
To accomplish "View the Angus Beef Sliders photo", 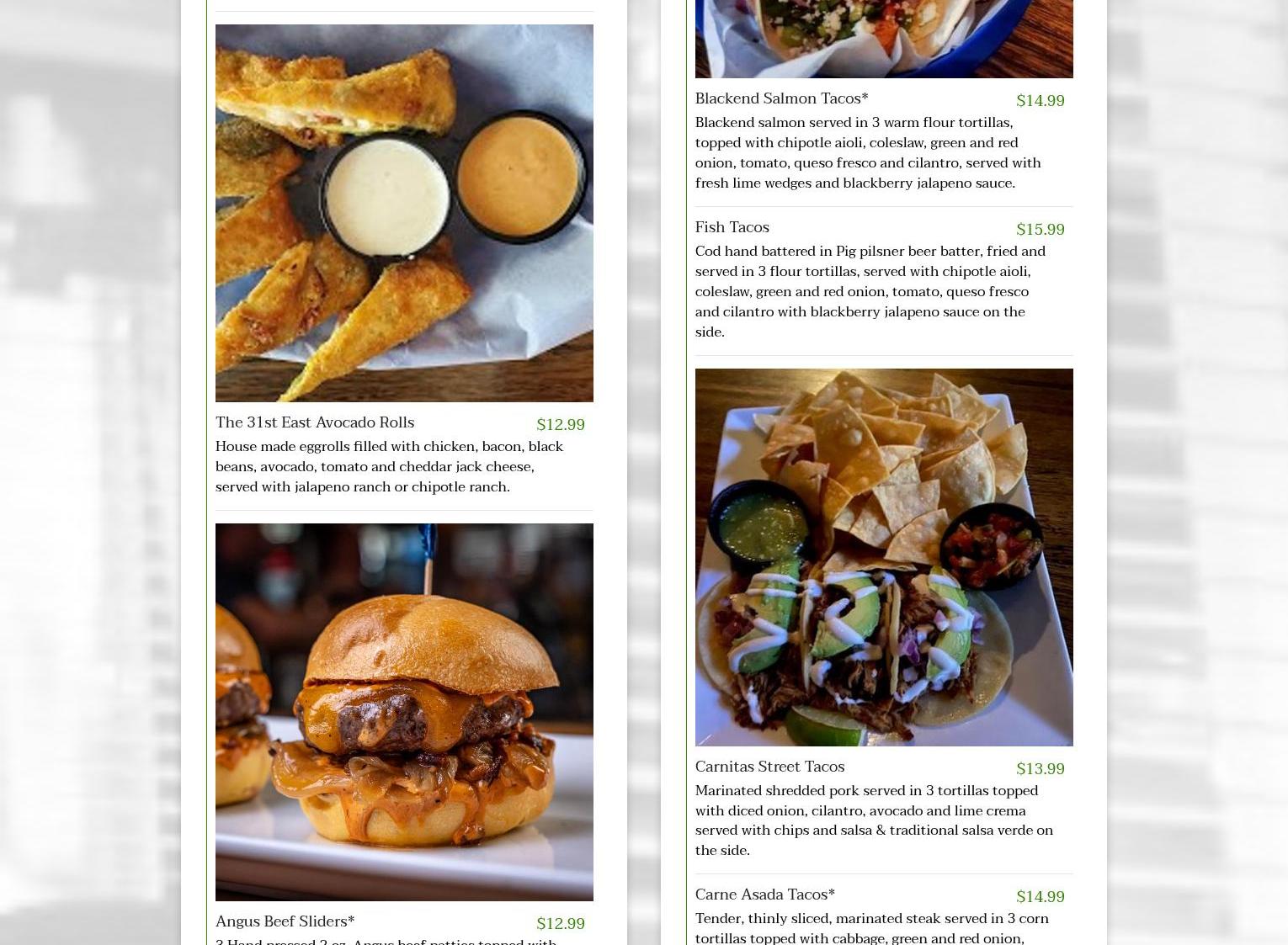I will click(404, 712).
